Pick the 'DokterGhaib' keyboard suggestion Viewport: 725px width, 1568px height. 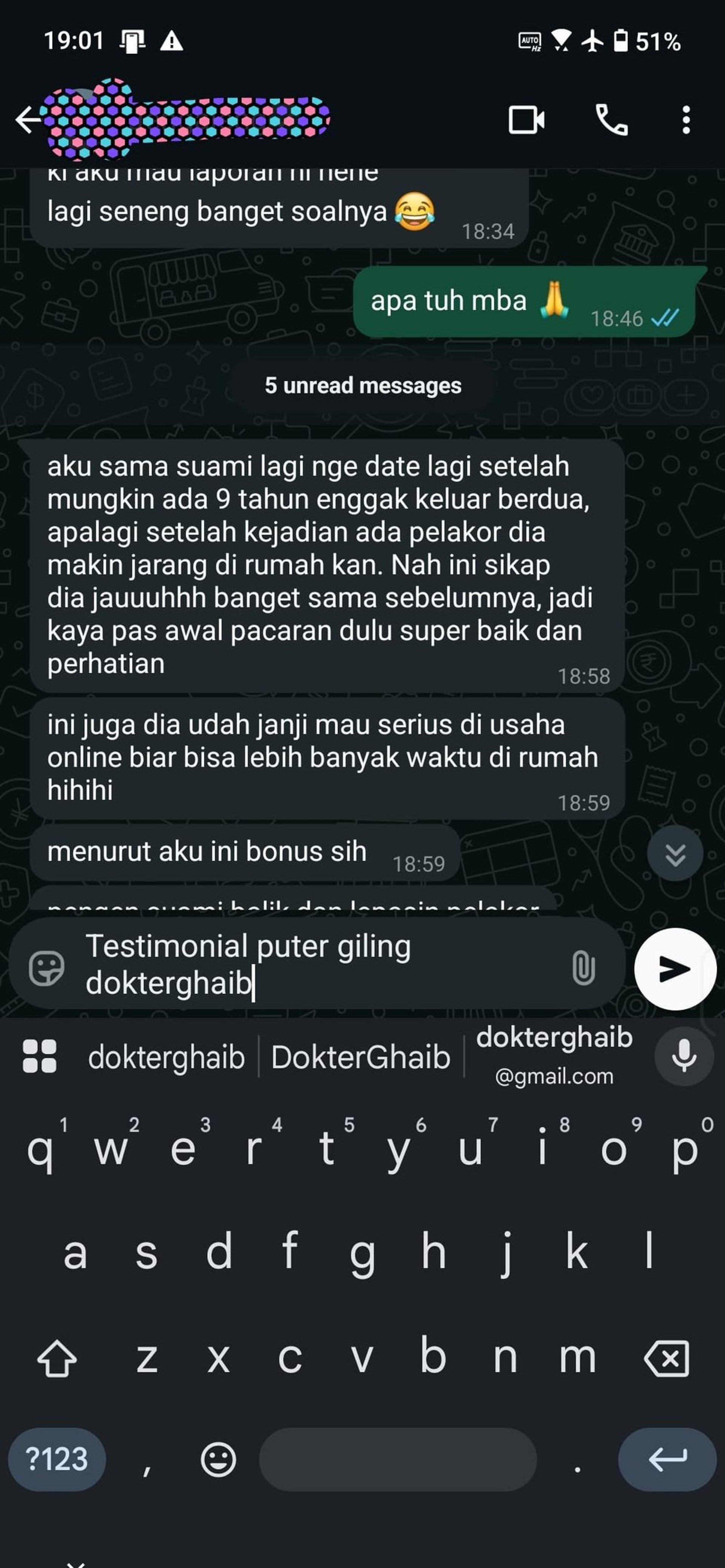[x=361, y=1057]
